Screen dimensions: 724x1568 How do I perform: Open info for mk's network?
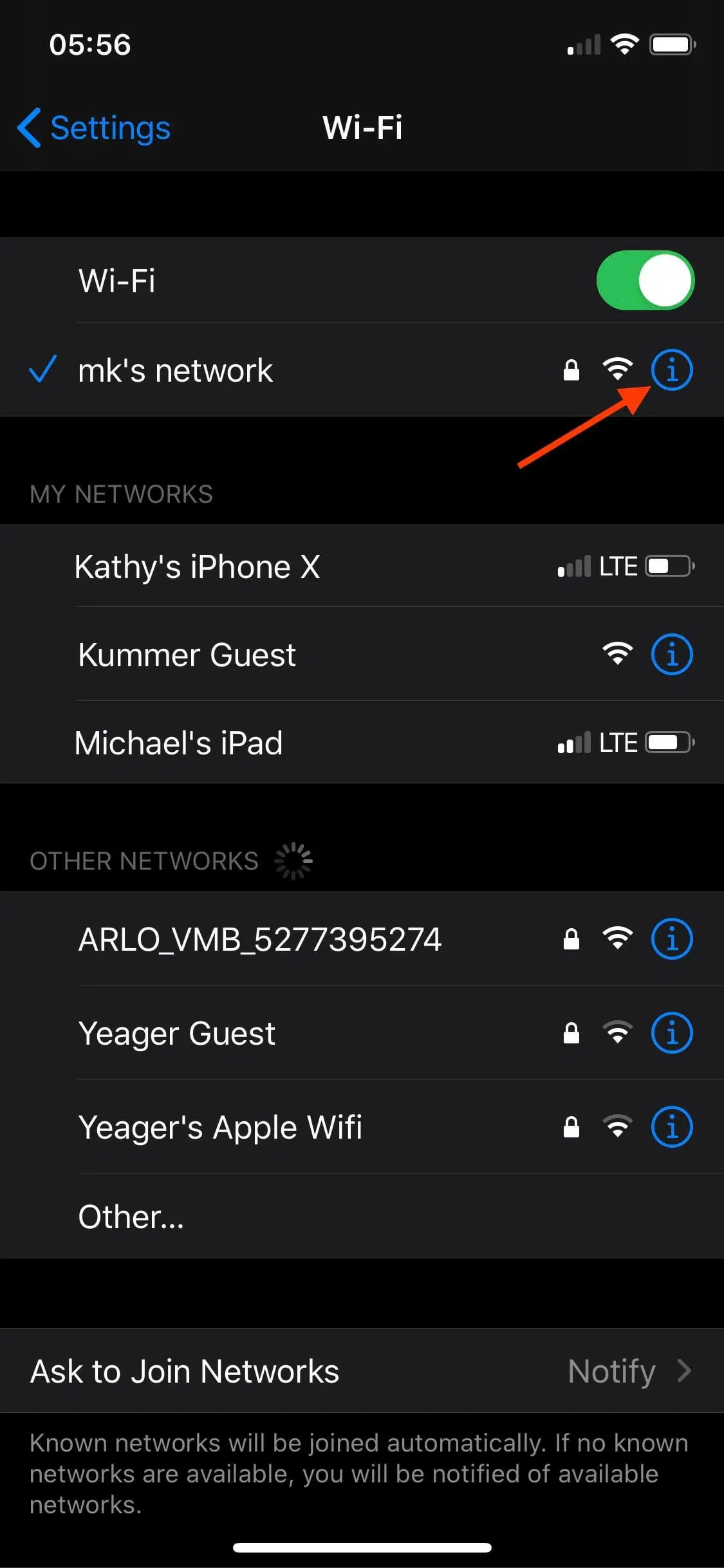coord(671,370)
